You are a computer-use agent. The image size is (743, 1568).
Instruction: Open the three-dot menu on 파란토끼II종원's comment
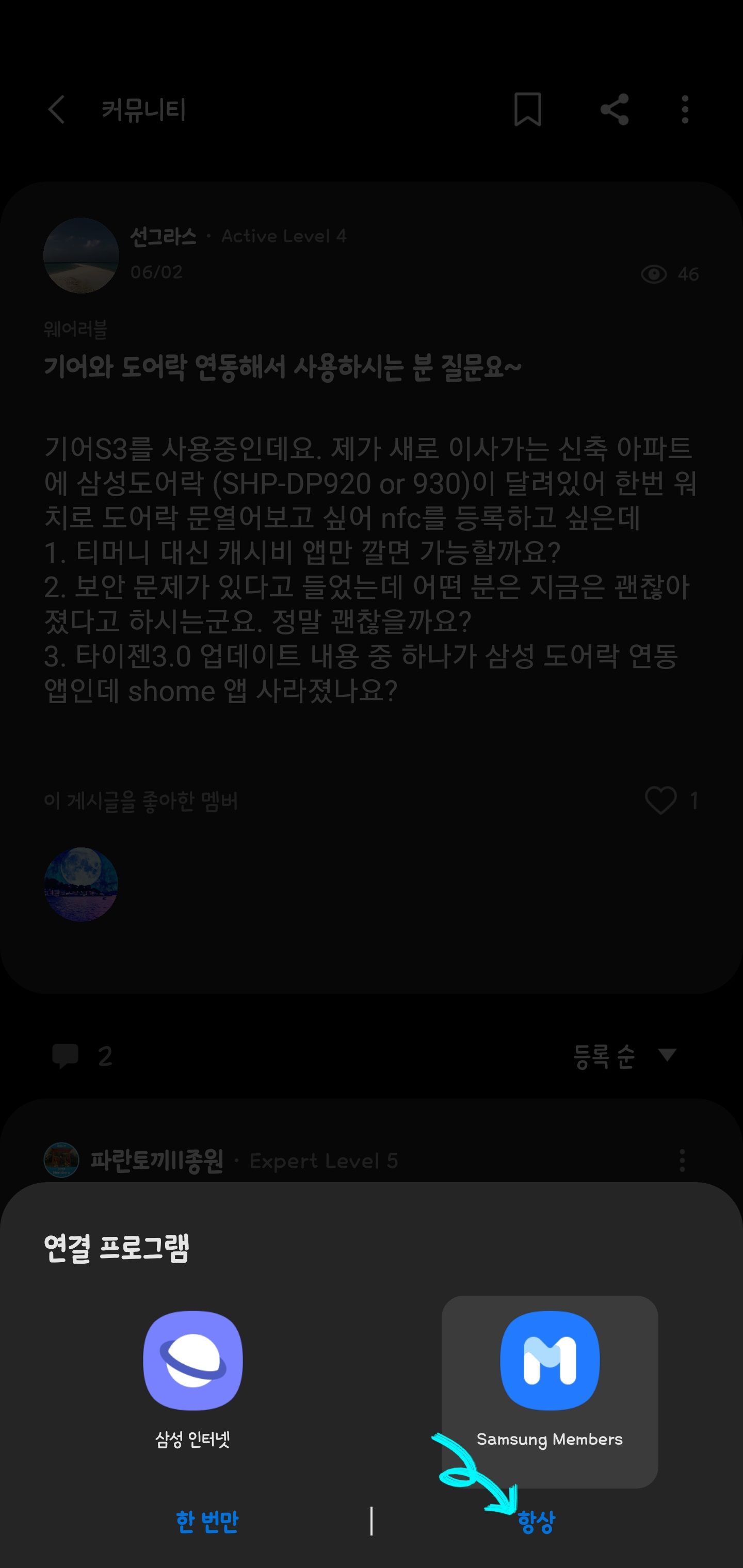point(682,1159)
